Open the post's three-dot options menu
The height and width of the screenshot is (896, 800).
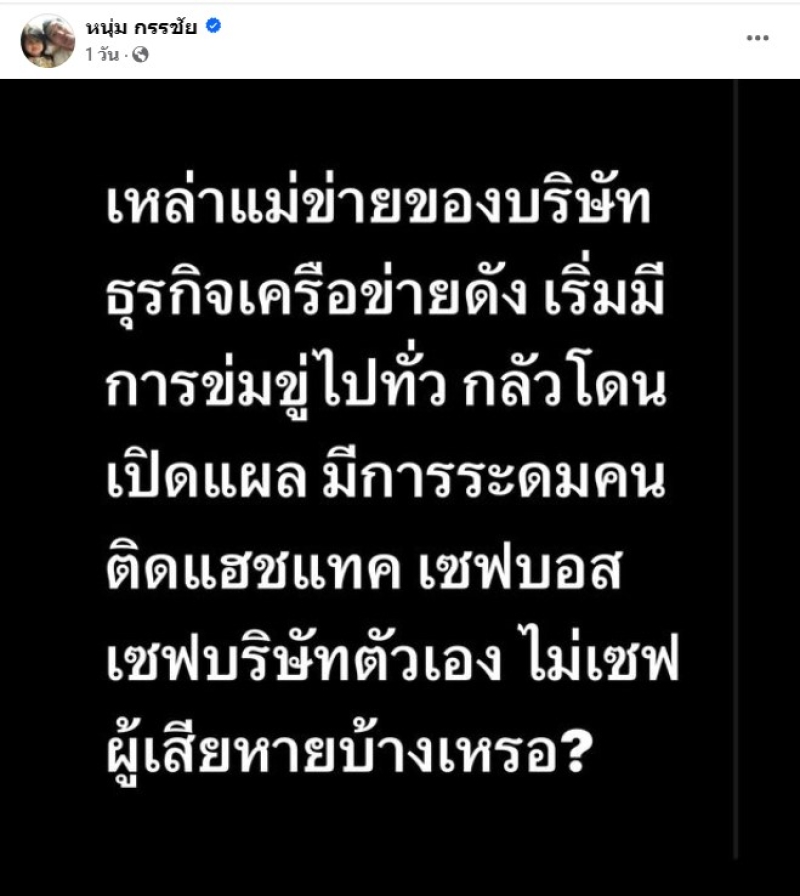tap(758, 38)
